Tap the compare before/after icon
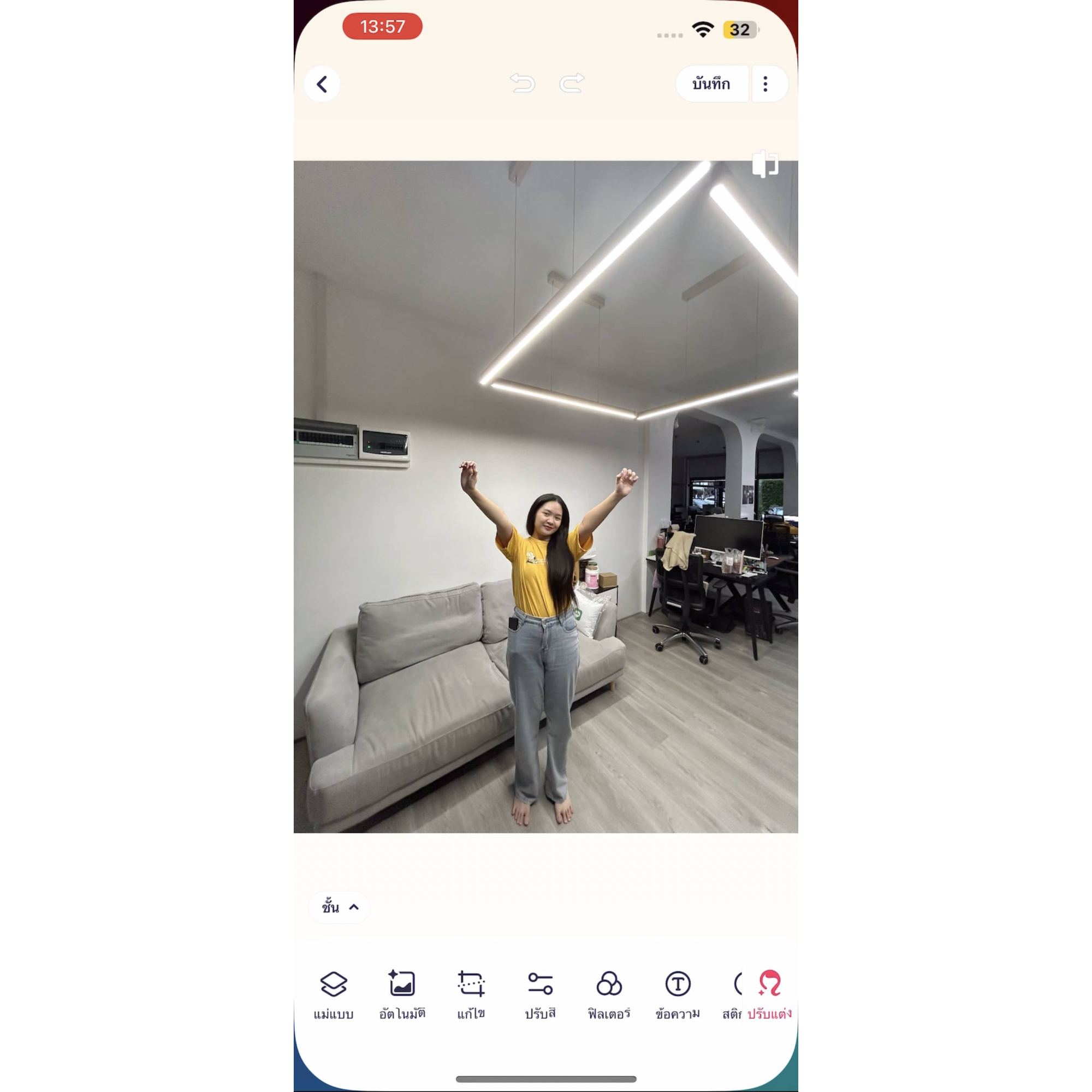1092x1092 pixels. click(x=765, y=164)
